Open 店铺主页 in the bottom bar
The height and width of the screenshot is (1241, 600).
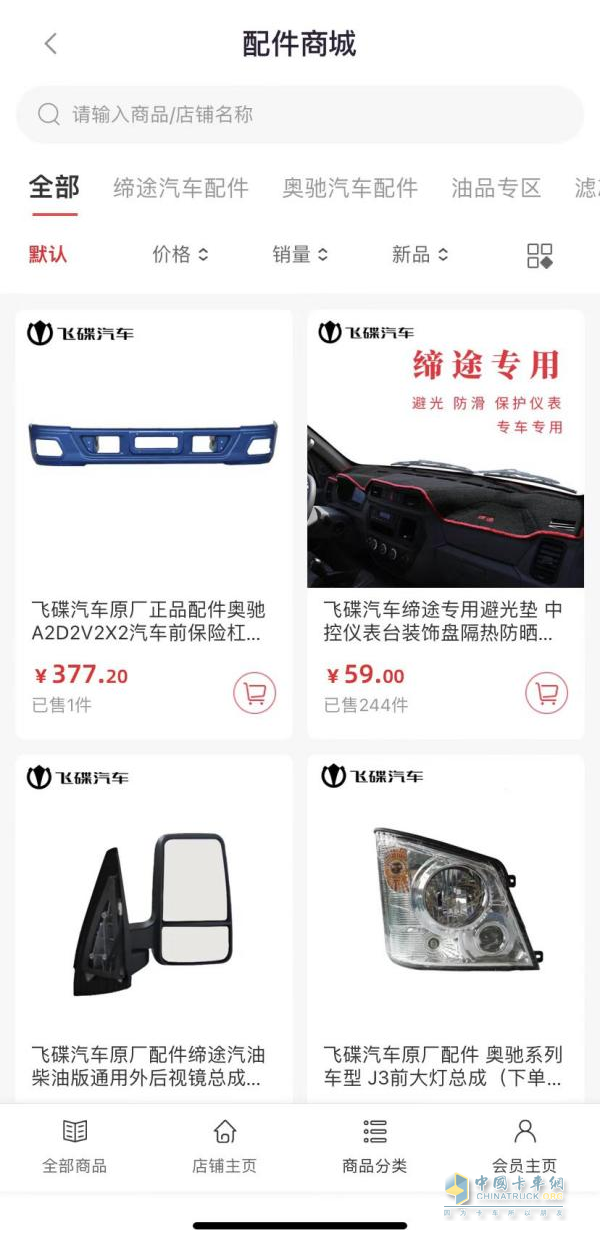pos(225,1145)
